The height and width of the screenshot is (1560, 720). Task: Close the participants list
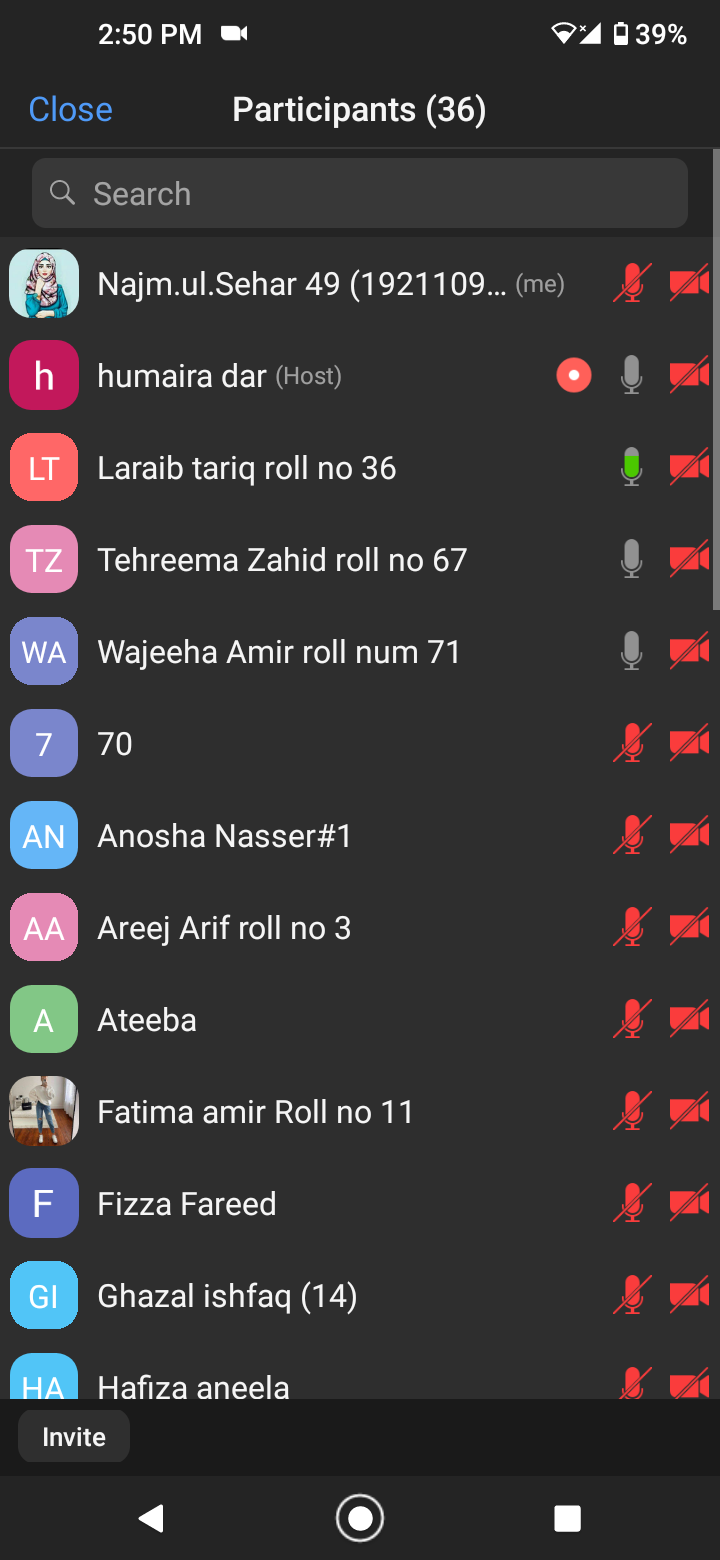click(x=70, y=109)
